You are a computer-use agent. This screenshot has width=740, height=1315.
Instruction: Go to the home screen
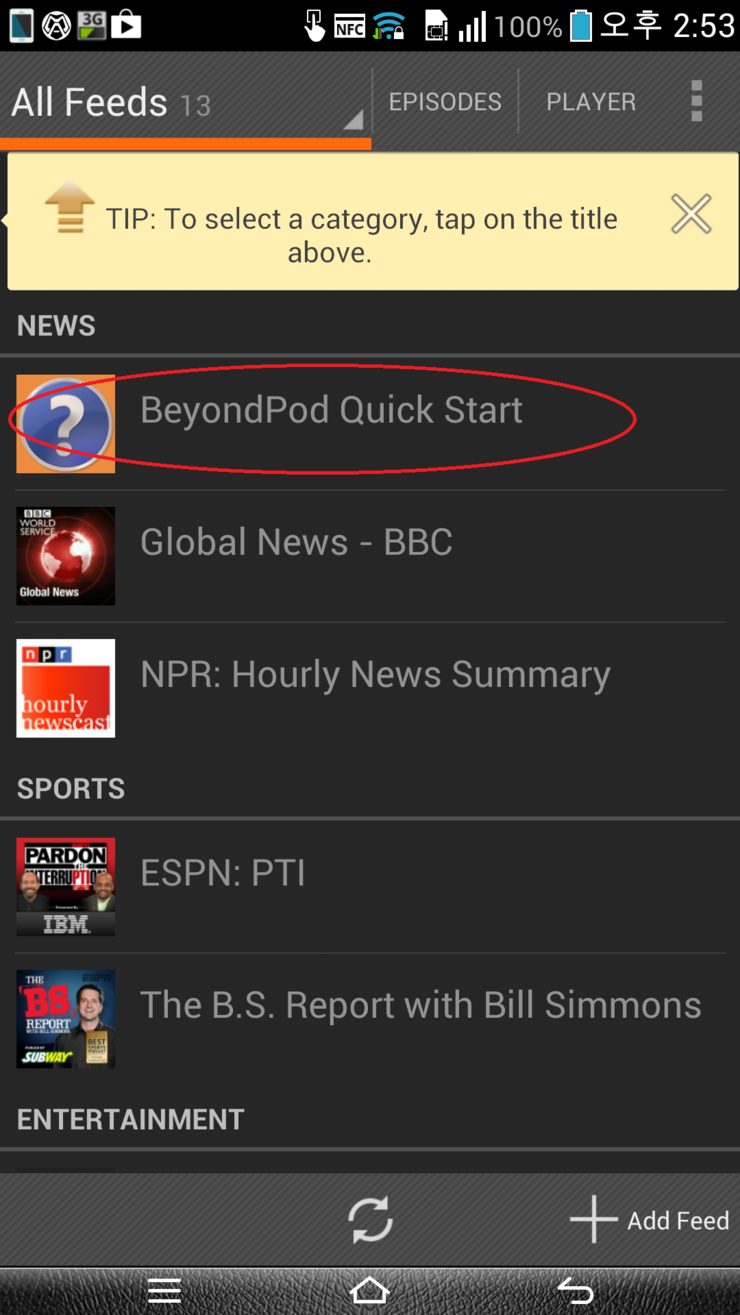[369, 1291]
